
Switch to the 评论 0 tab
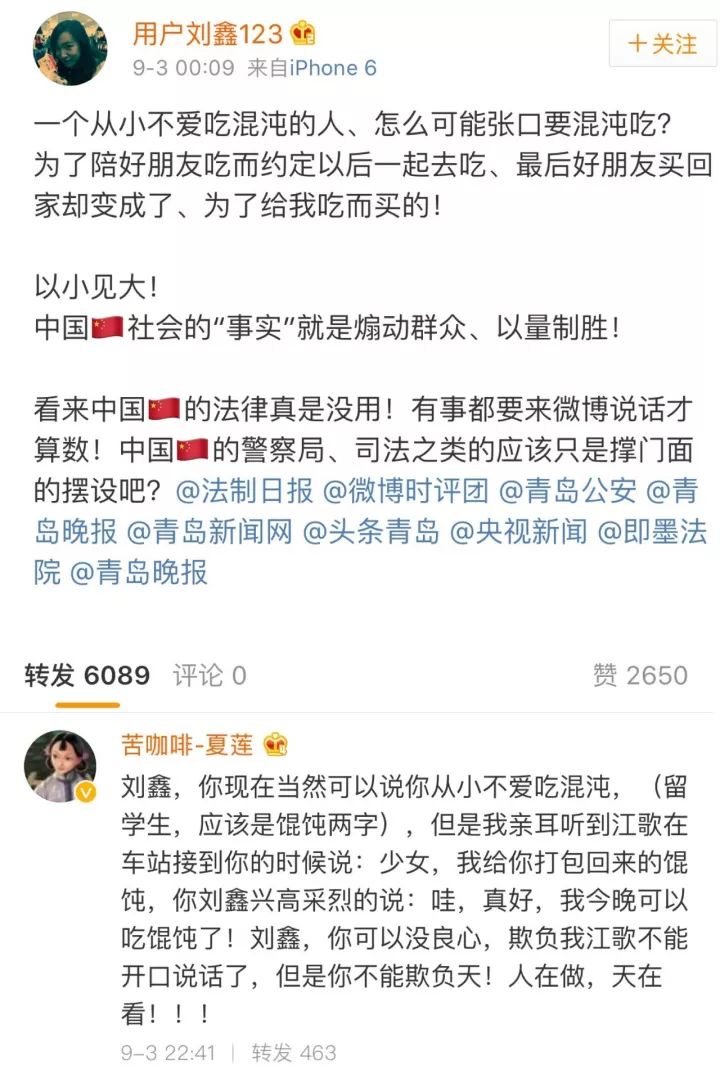pyautogui.click(x=209, y=675)
